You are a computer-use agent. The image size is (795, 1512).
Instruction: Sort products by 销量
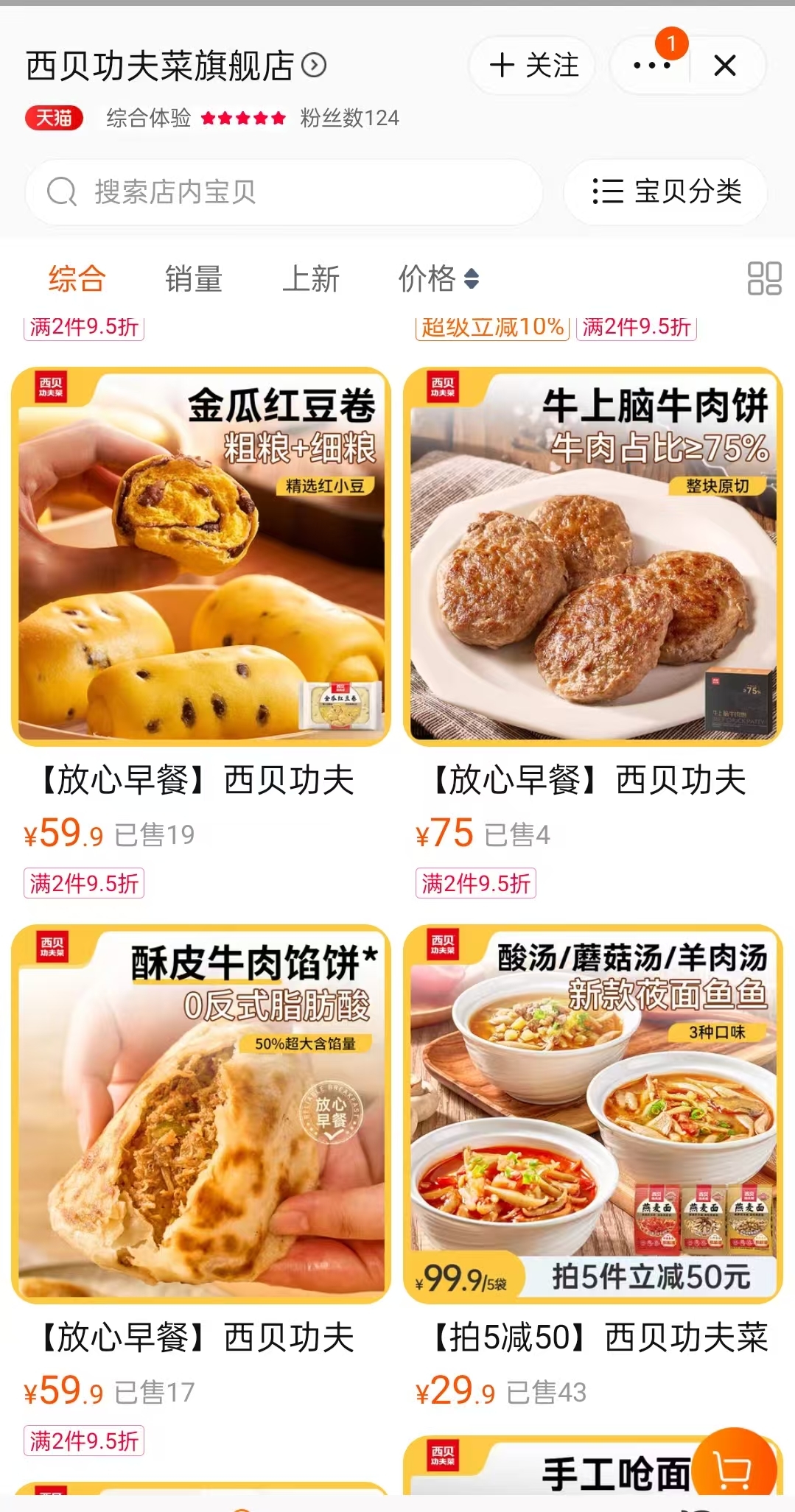(x=193, y=279)
